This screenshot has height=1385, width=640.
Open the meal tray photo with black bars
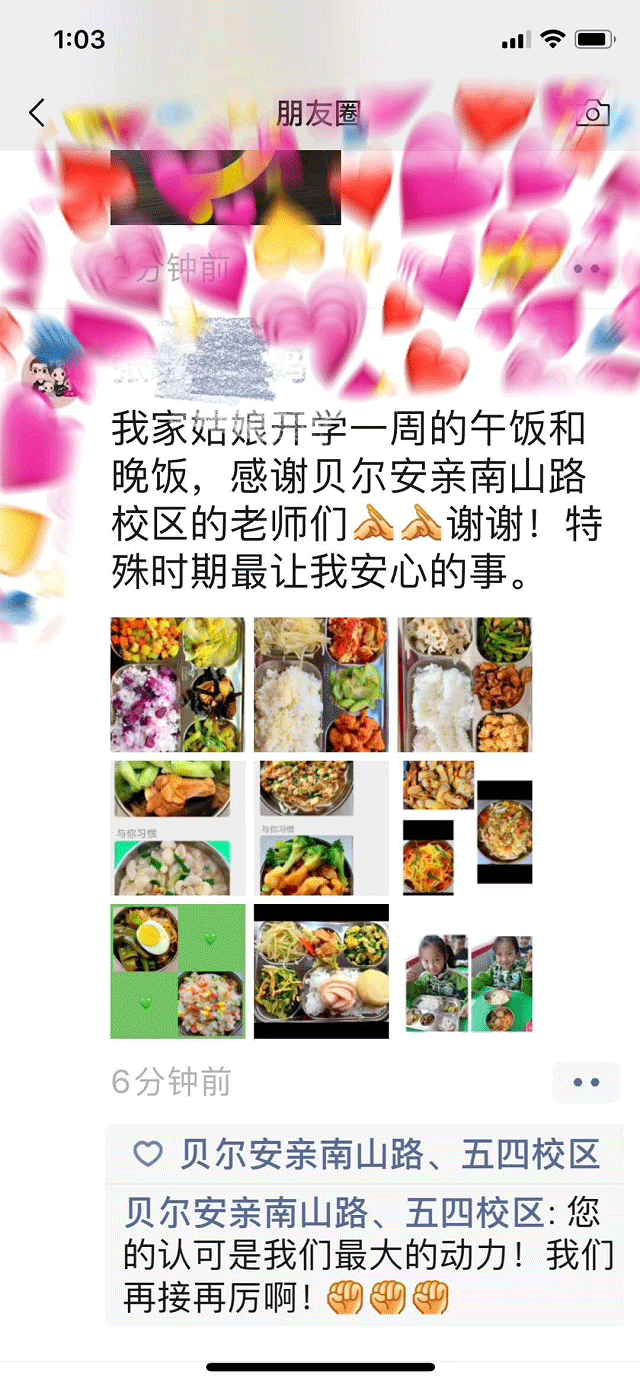click(x=321, y=971)
